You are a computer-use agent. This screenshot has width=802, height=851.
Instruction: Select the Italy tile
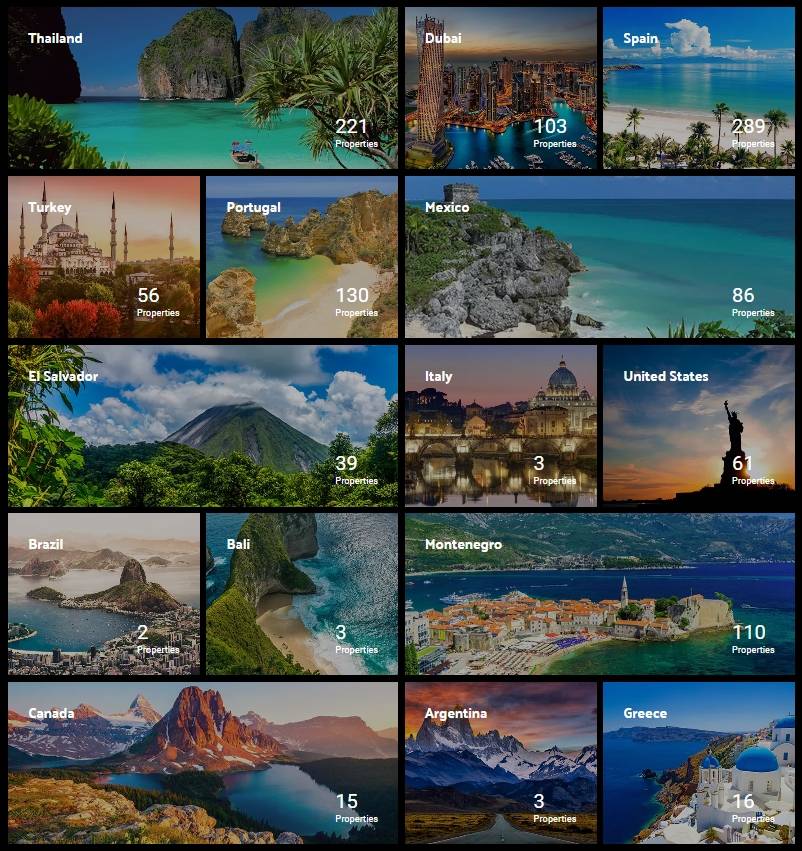pos(500,426)
